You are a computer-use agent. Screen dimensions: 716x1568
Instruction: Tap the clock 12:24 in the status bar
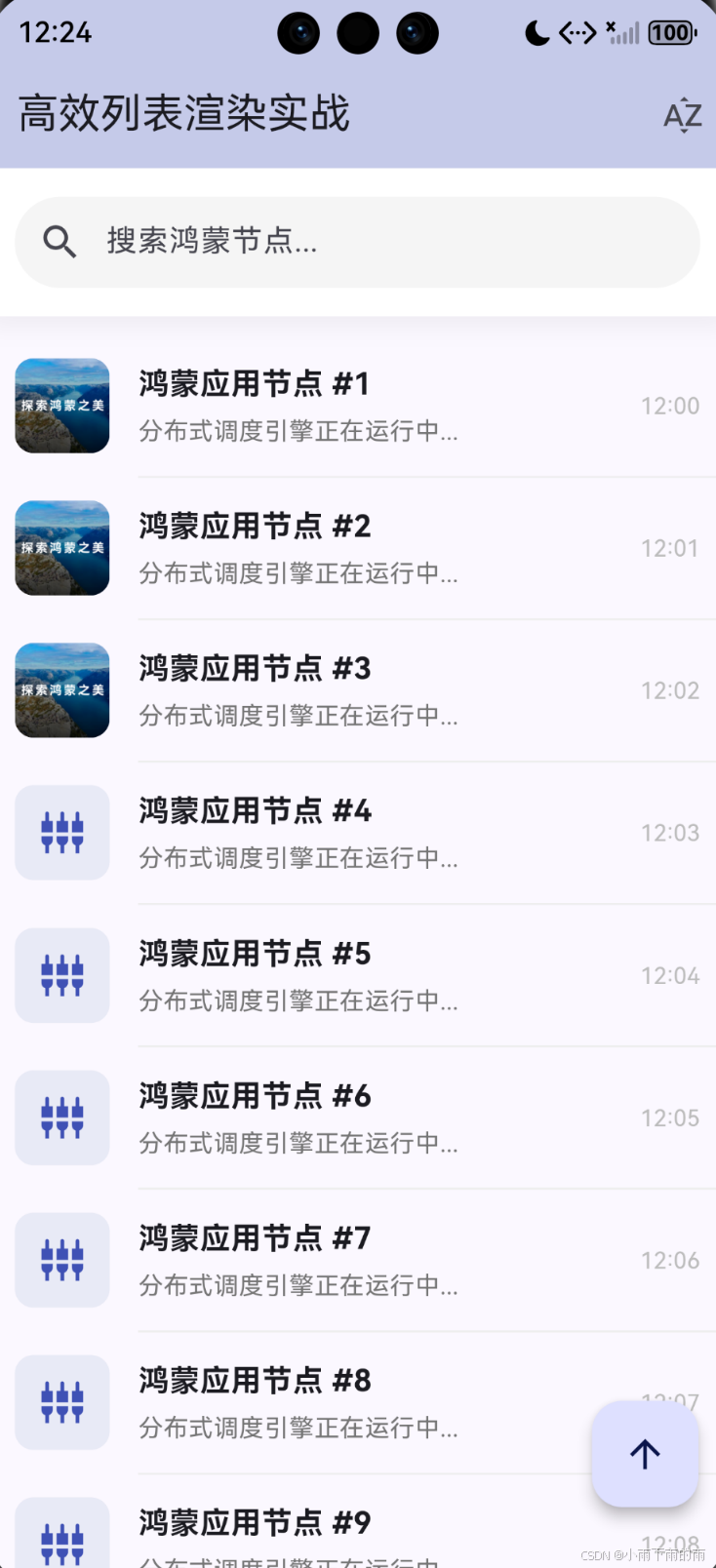pyautogui.click(x=56, y=32)
